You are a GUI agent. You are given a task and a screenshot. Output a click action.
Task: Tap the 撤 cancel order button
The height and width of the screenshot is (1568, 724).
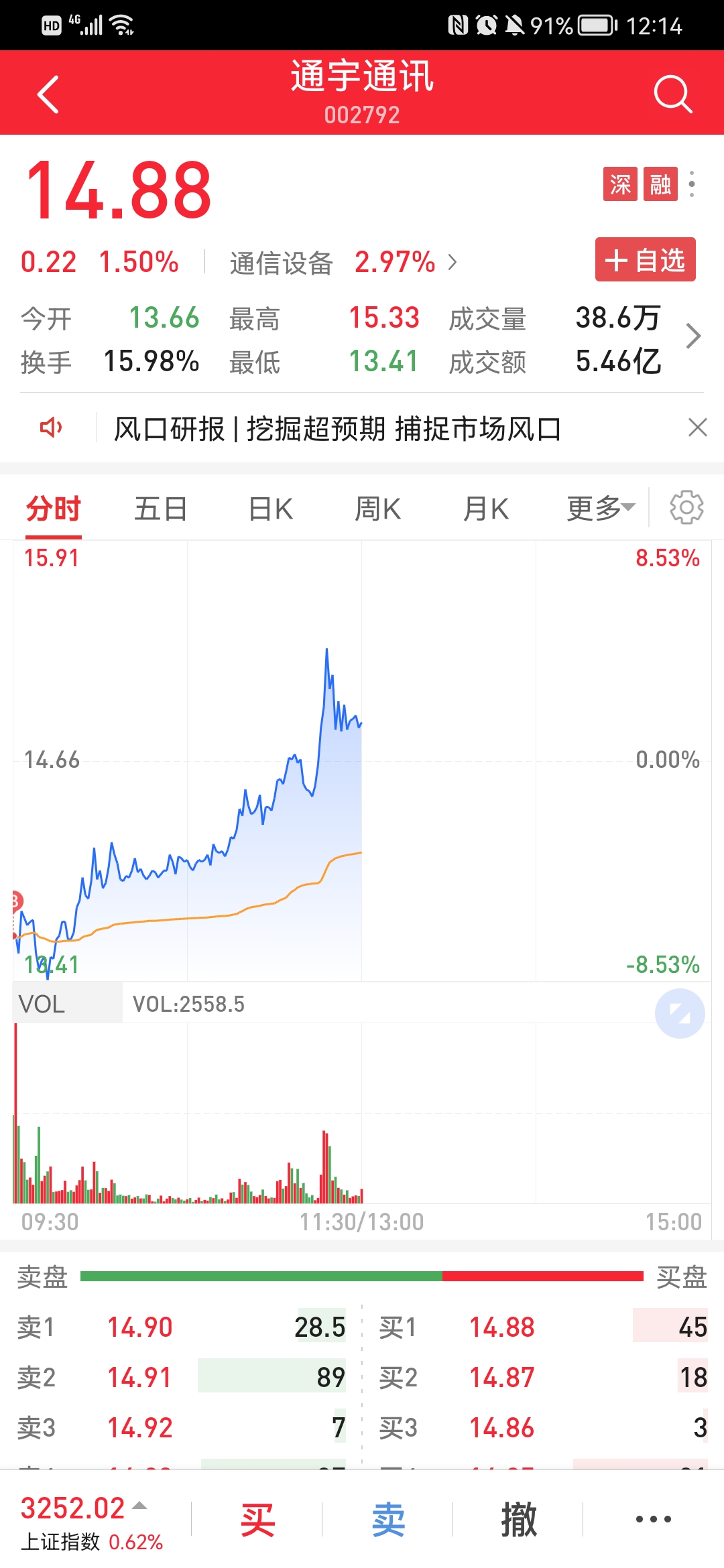tap(519, 1520)
